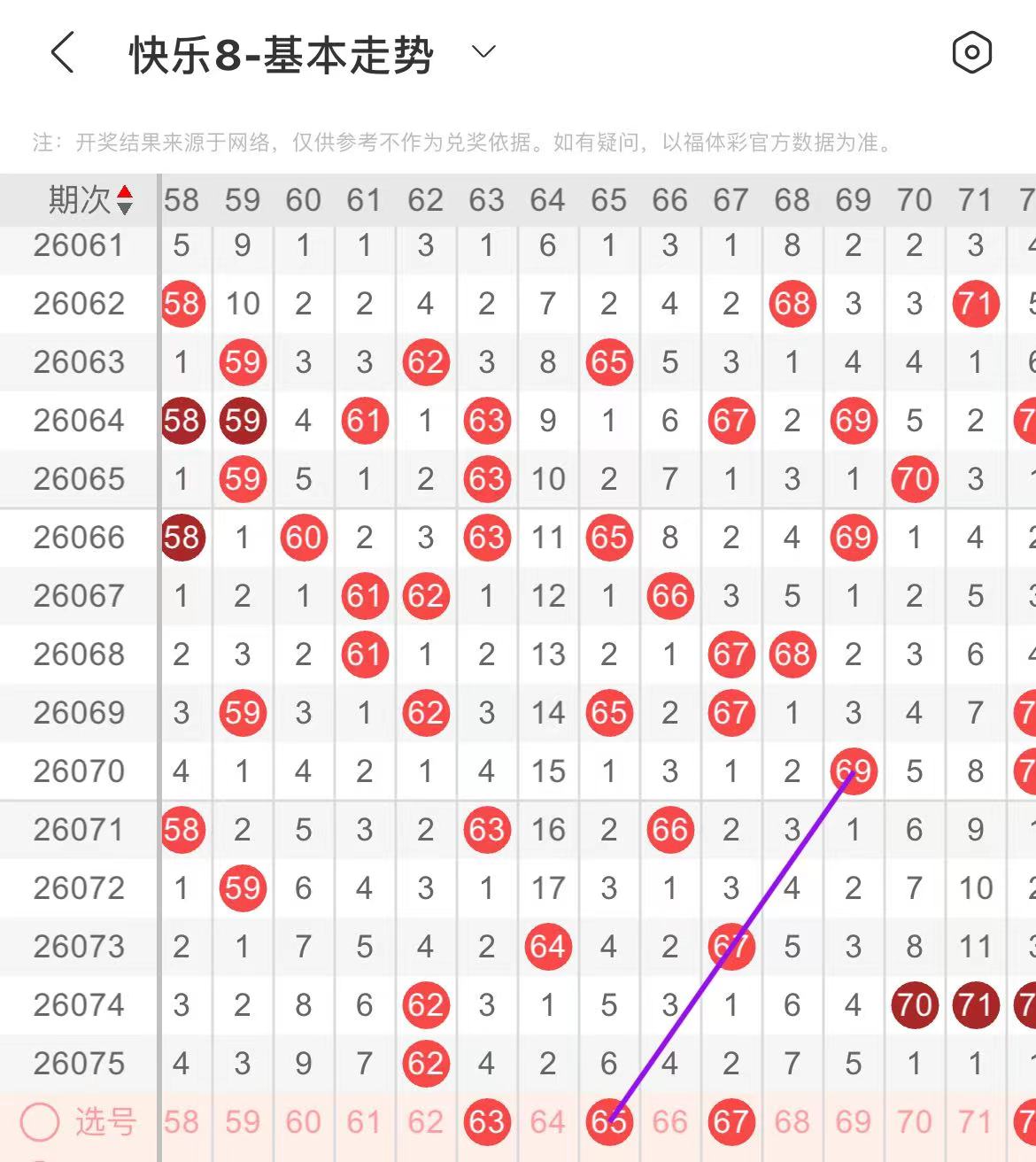
Task: Tap the 选号 circle at row start
Action: pos(40,1122)
